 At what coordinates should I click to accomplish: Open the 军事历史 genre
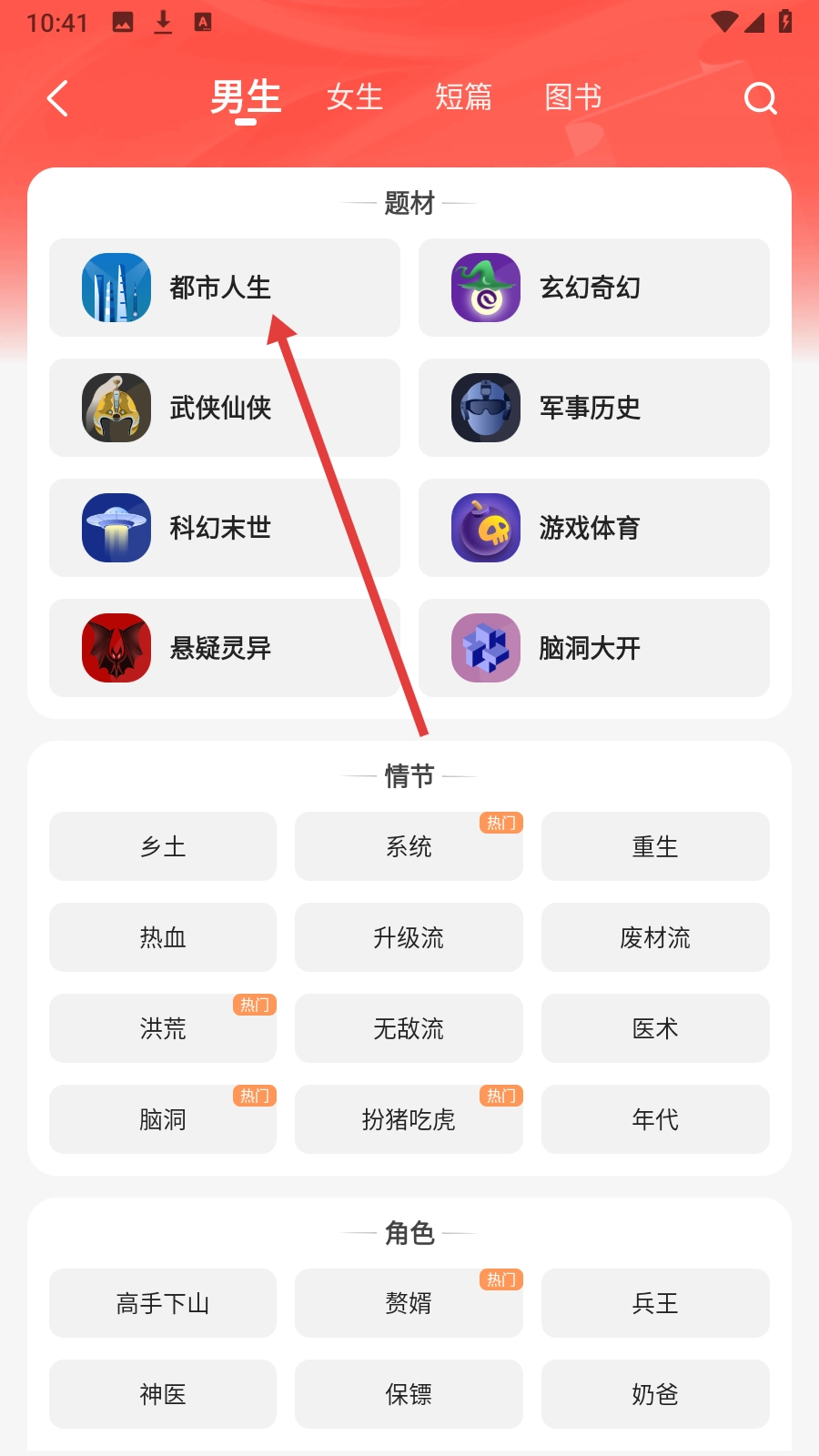coord(593,408)
